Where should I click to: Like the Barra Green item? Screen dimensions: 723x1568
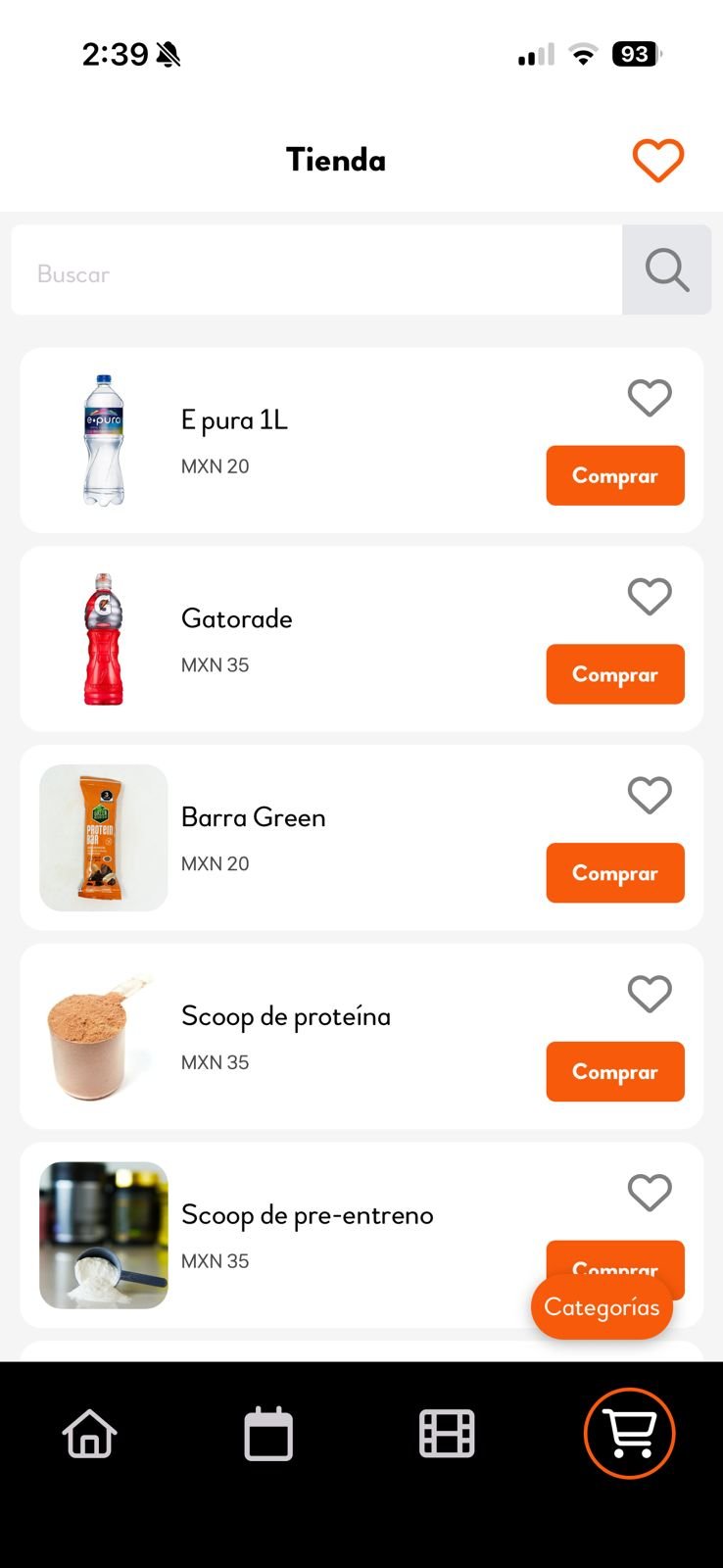[650, 796]
